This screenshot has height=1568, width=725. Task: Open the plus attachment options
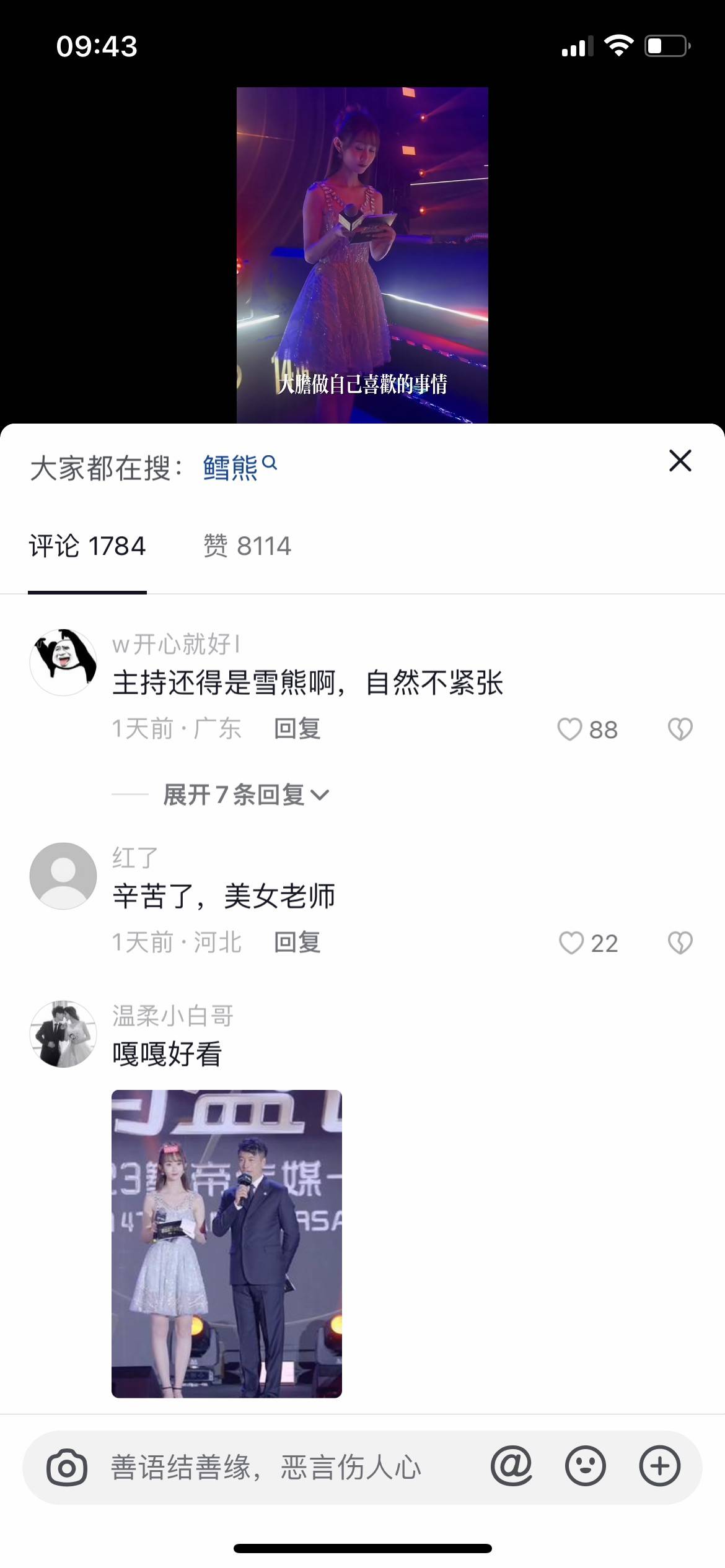point(659,1466)
